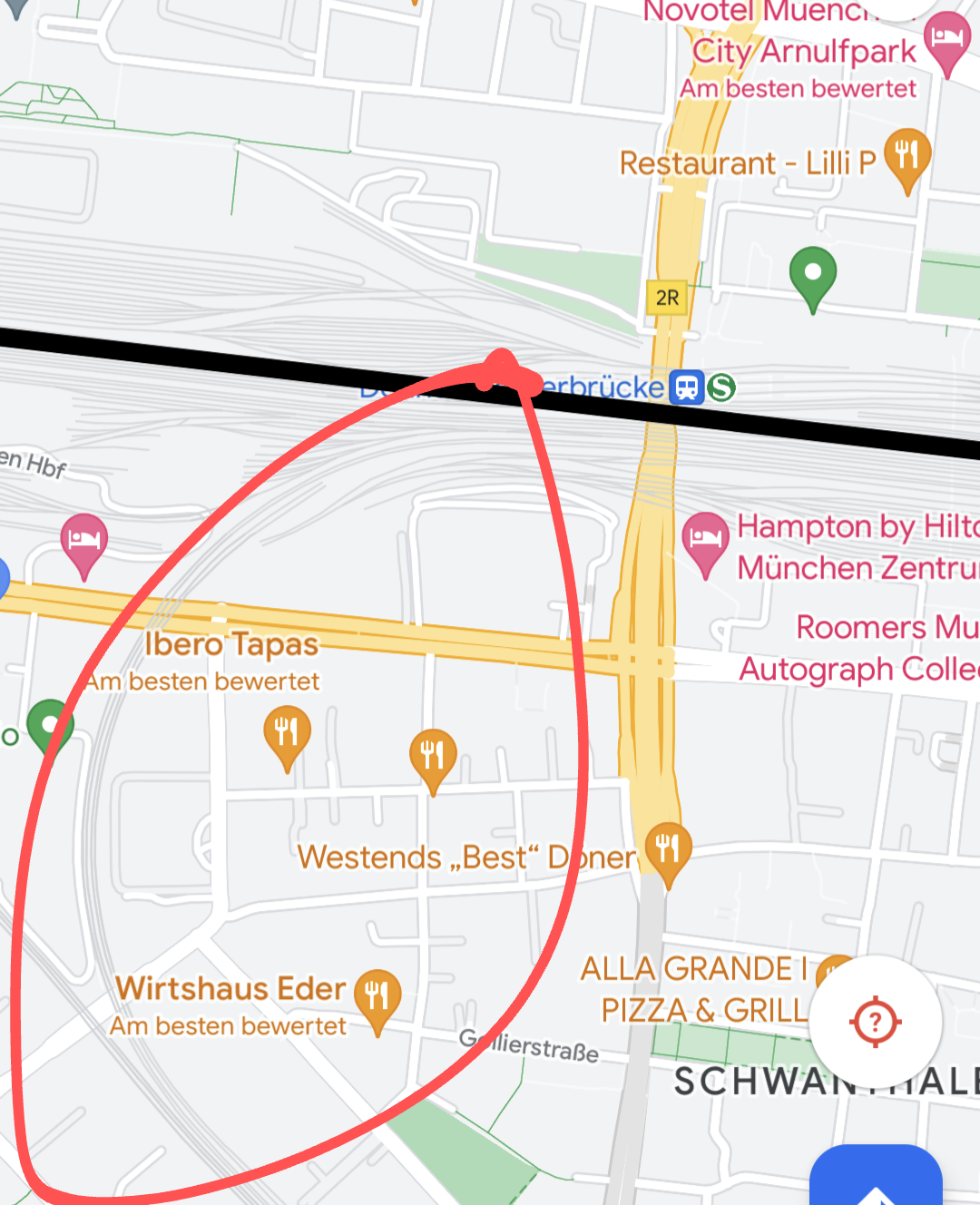Open the Ibero Tapas restaurant label

coord(231,644)
